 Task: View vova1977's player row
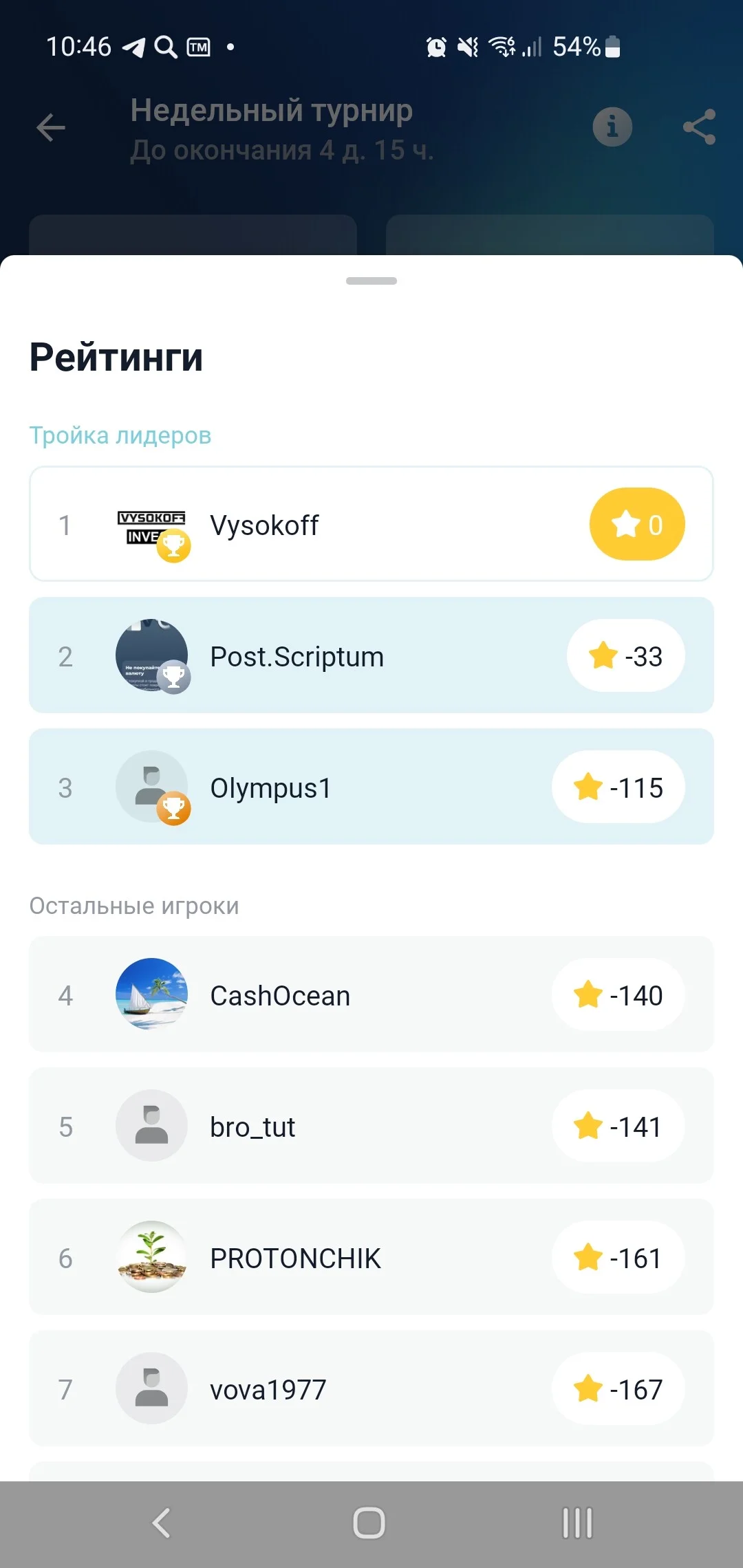(x=371, y=1389)
